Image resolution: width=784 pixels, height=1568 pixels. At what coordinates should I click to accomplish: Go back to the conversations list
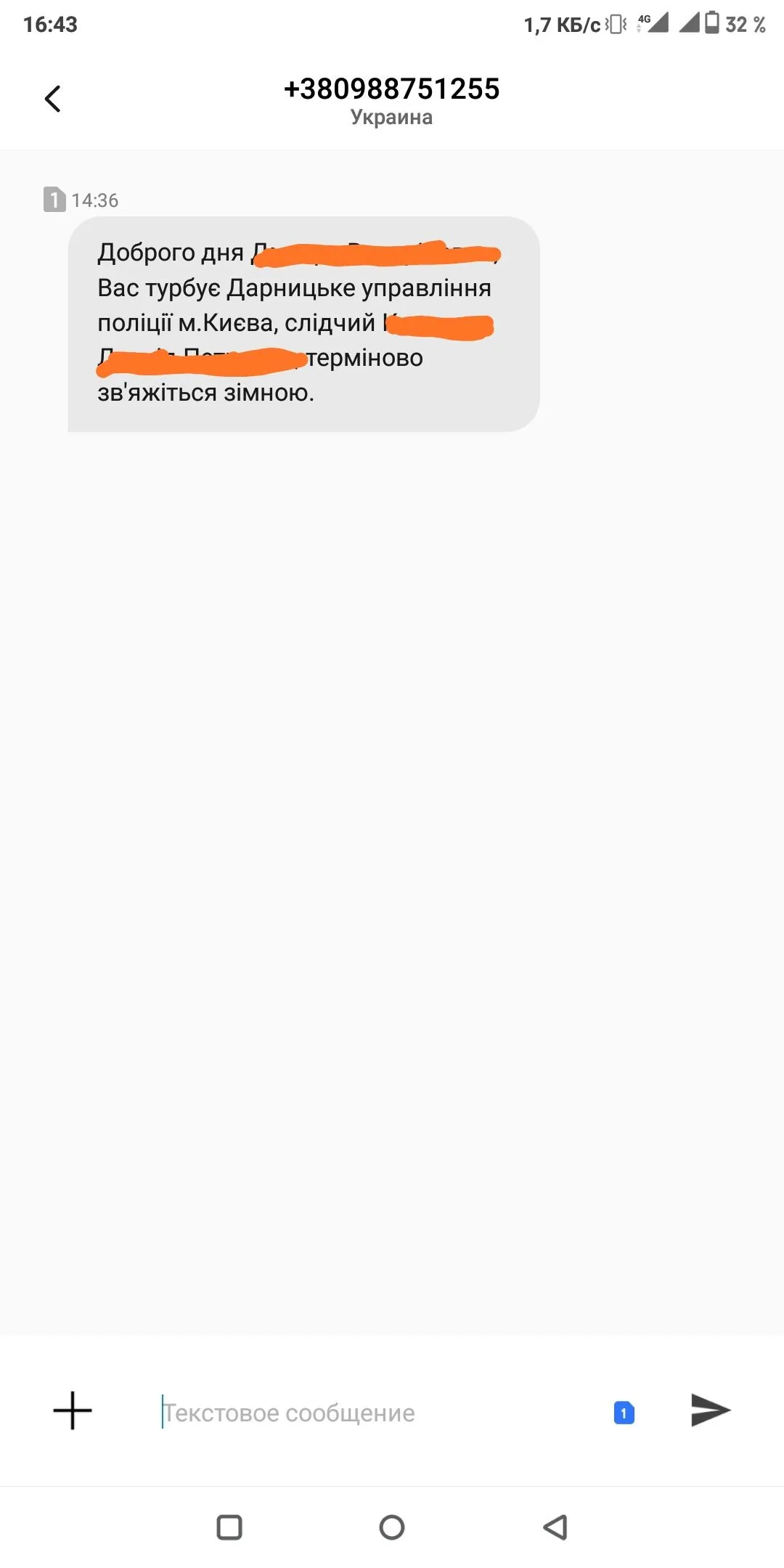53,99
